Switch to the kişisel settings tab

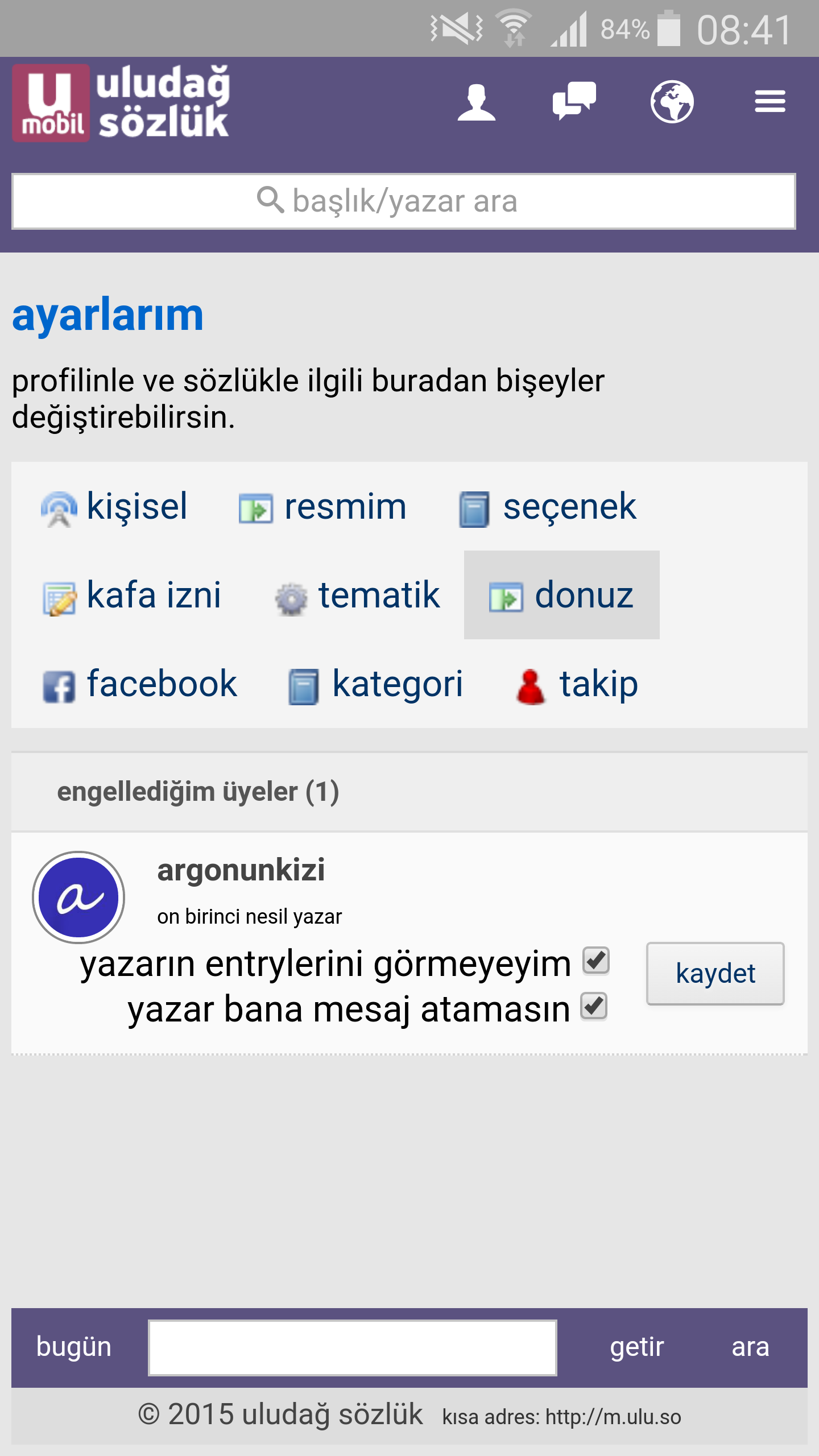pos(115,506)
